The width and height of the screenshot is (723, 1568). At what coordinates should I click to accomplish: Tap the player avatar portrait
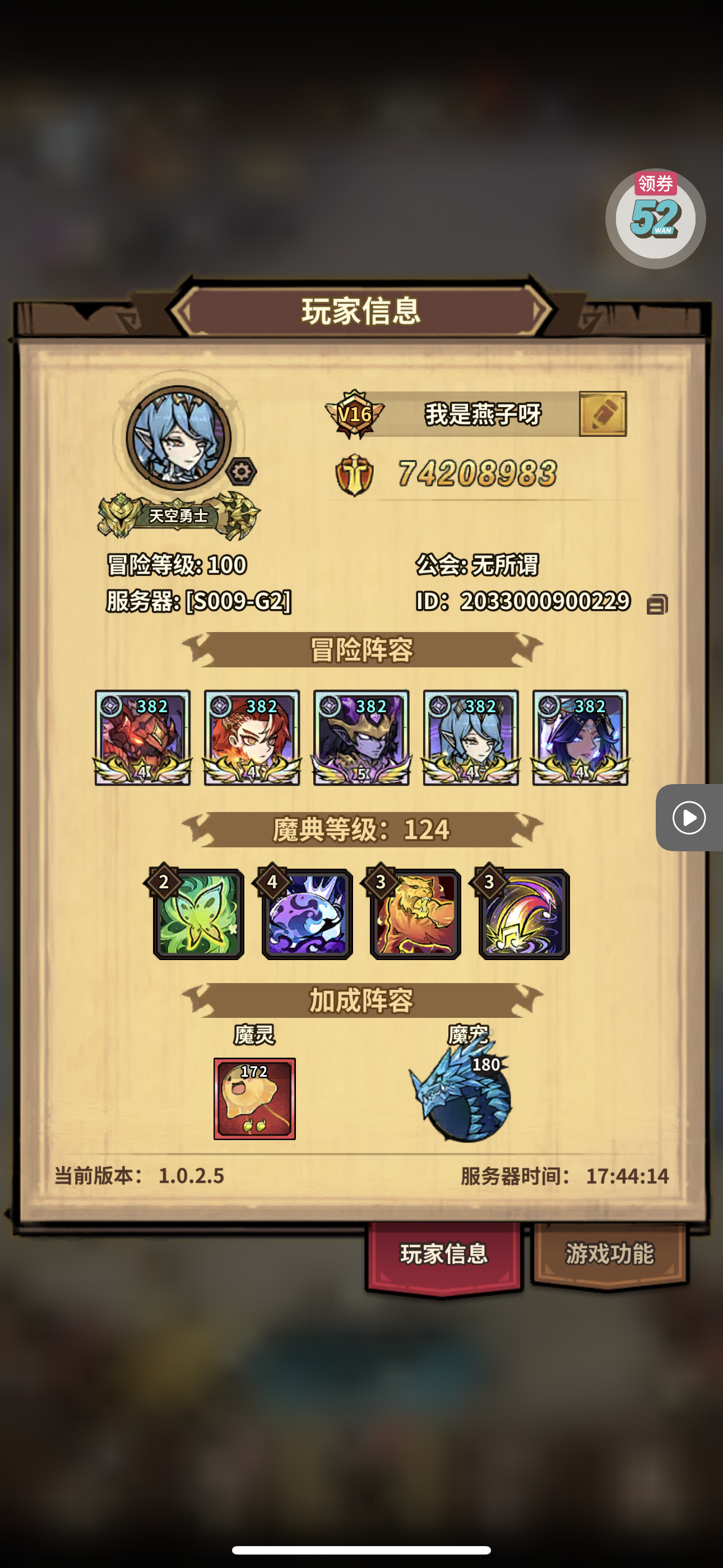178,437
